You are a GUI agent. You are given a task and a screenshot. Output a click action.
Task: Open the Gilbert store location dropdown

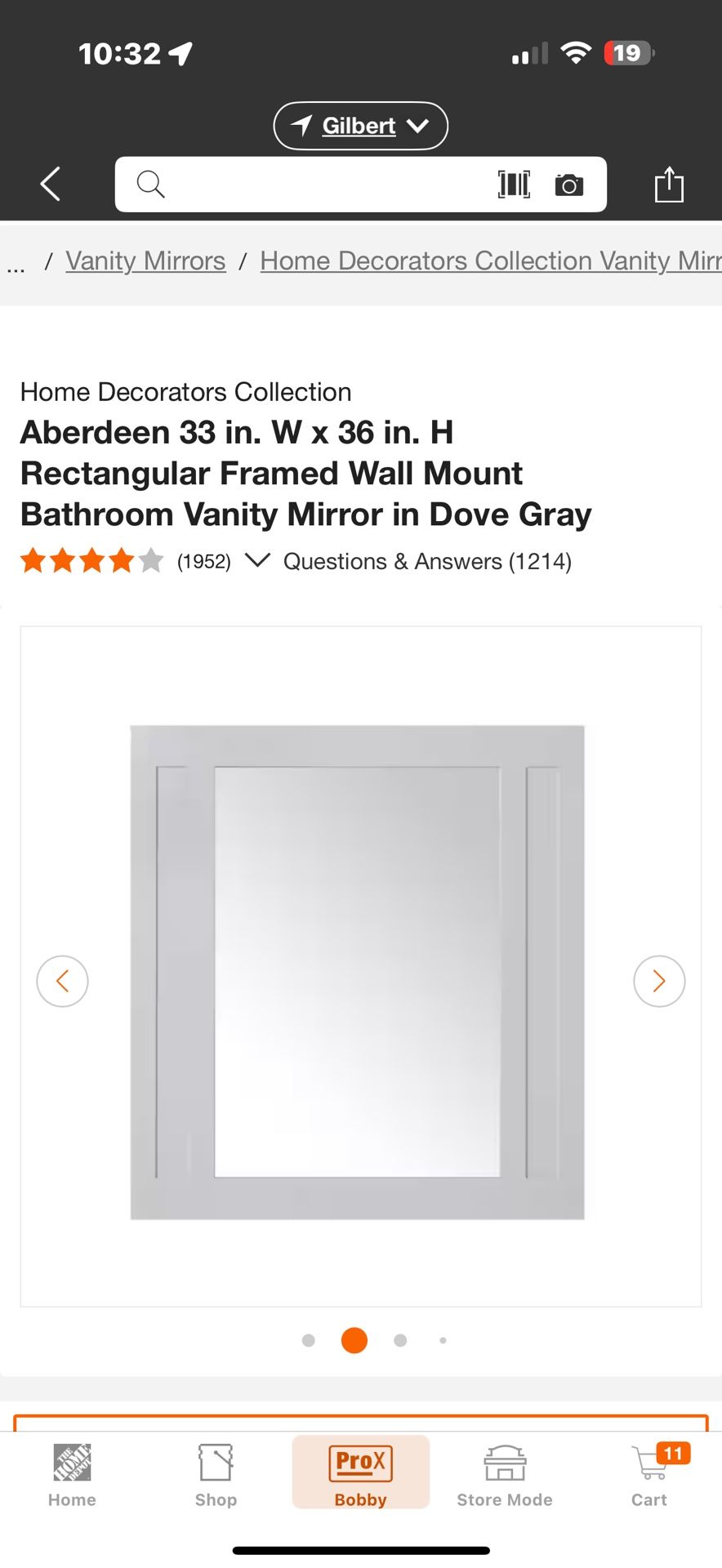360,125
